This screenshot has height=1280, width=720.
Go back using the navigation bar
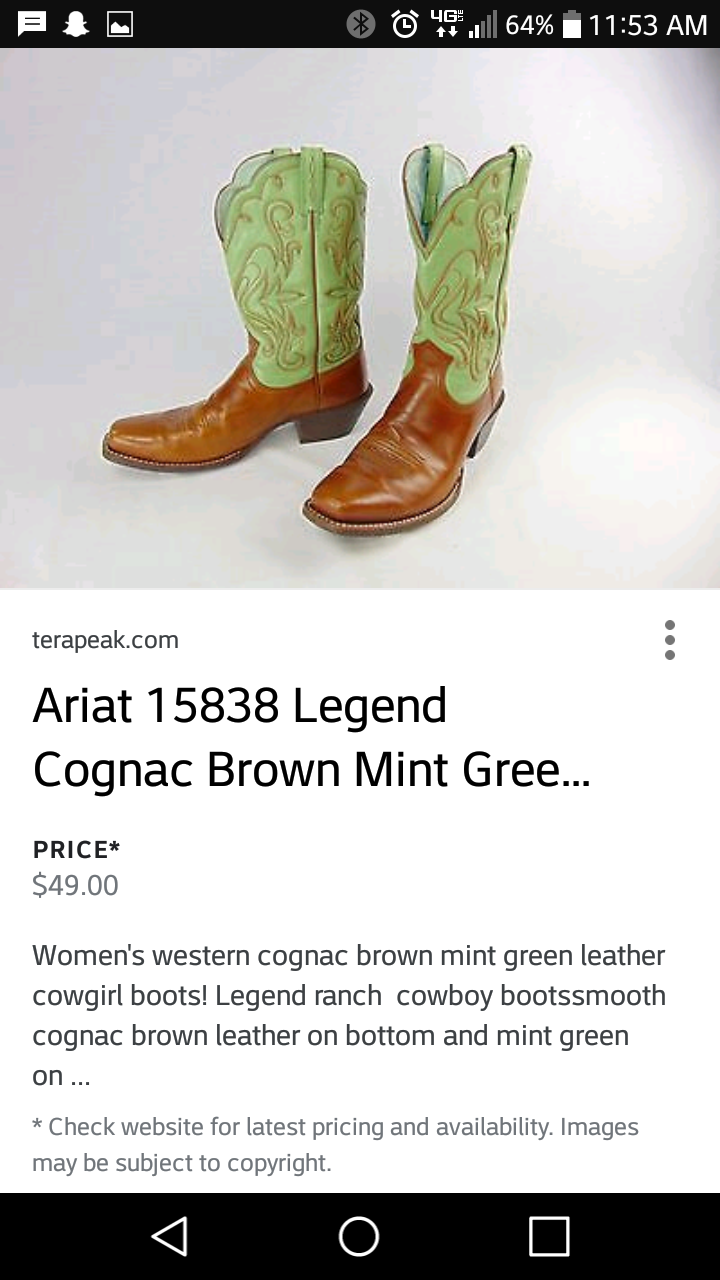coord(170,1236)
